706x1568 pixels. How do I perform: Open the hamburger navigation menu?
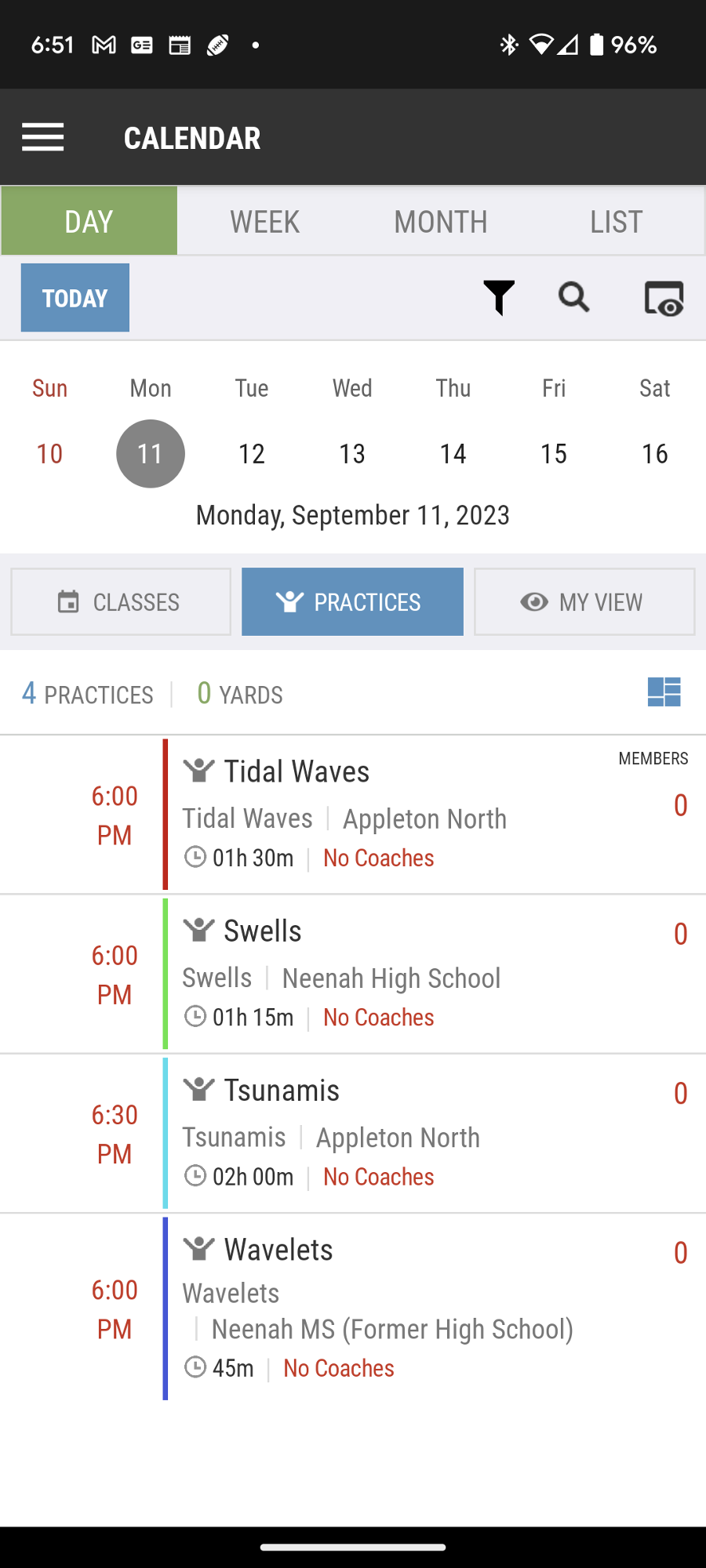coord(42,137)
